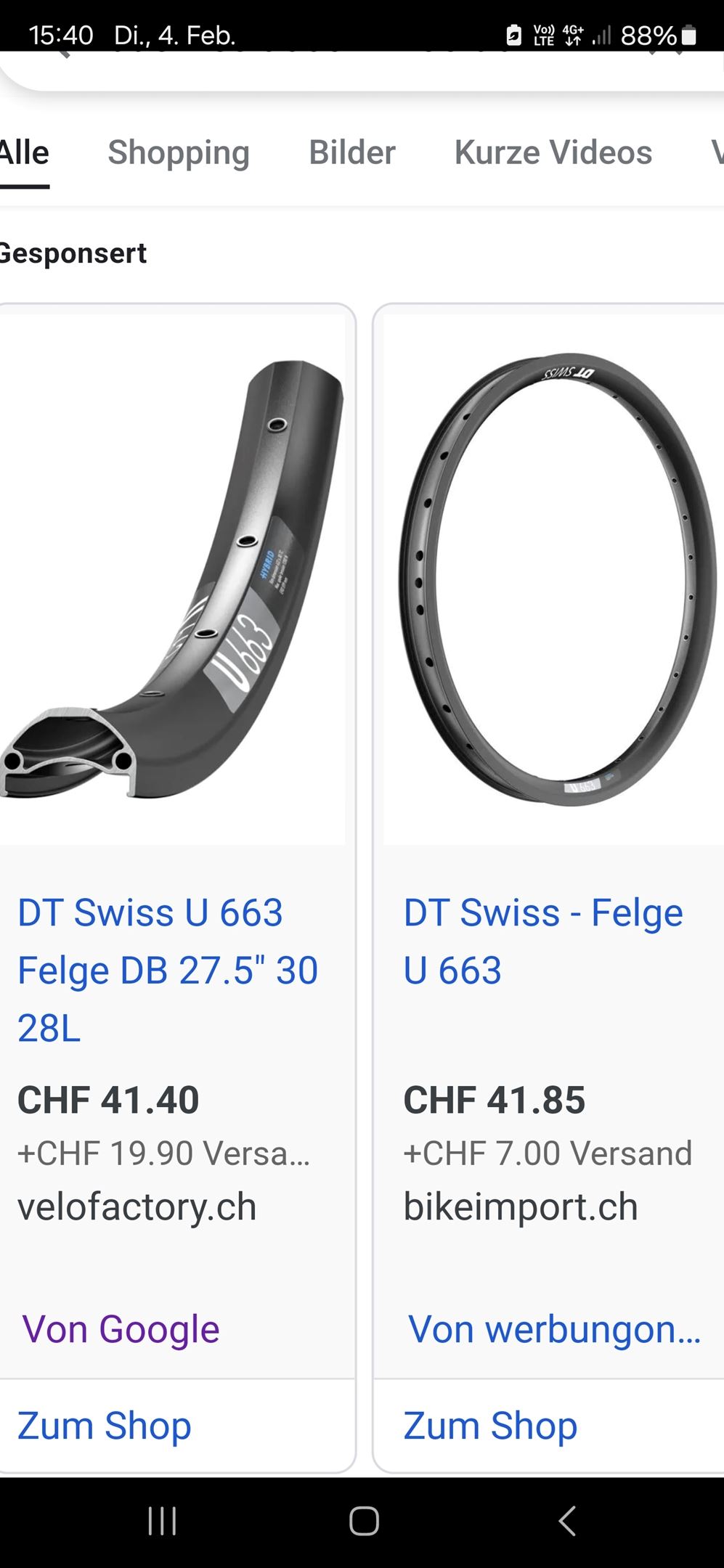Screen dimensions: 724x1568
Task: Select the Alle tab
Action: [x=25, y=152]
